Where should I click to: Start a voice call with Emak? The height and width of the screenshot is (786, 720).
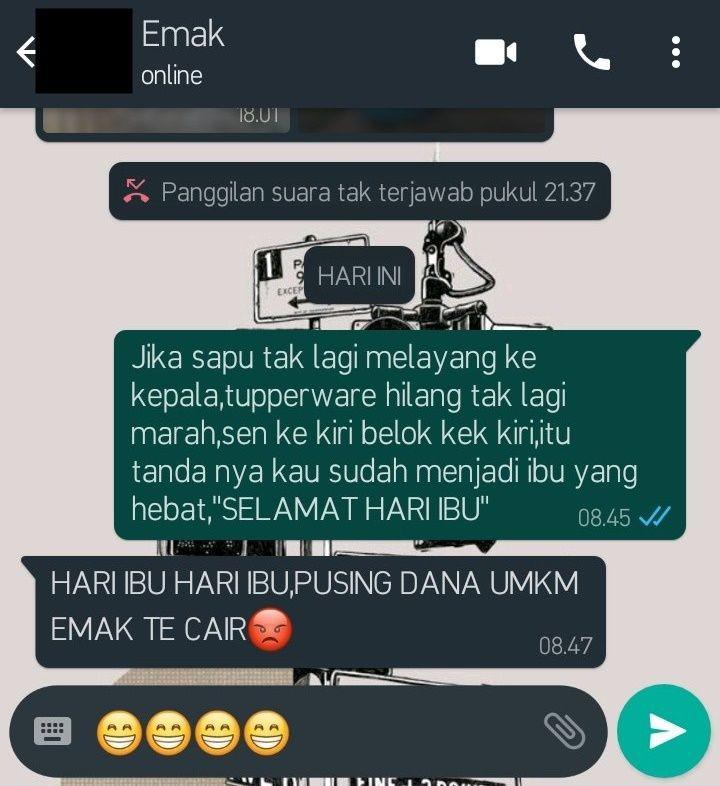591,52
